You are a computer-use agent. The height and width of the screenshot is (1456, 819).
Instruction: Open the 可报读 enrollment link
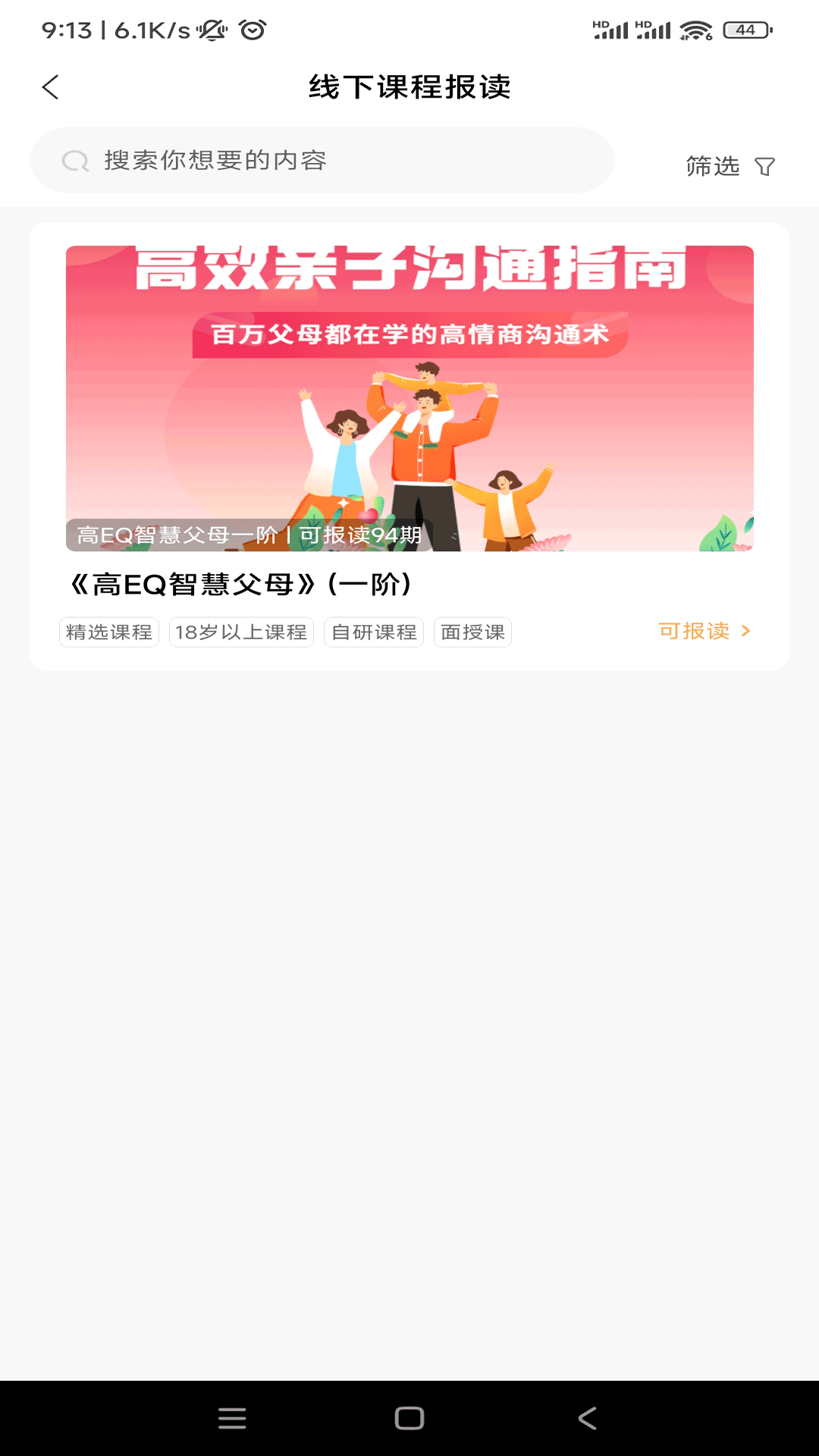694,631
